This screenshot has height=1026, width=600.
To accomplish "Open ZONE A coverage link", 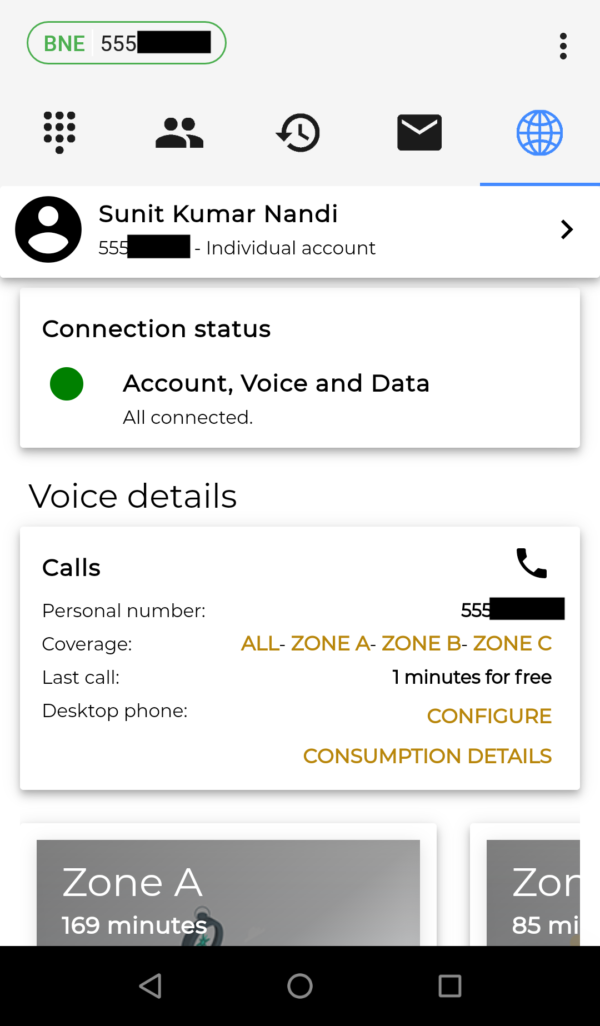I will (x=330, y=644).
